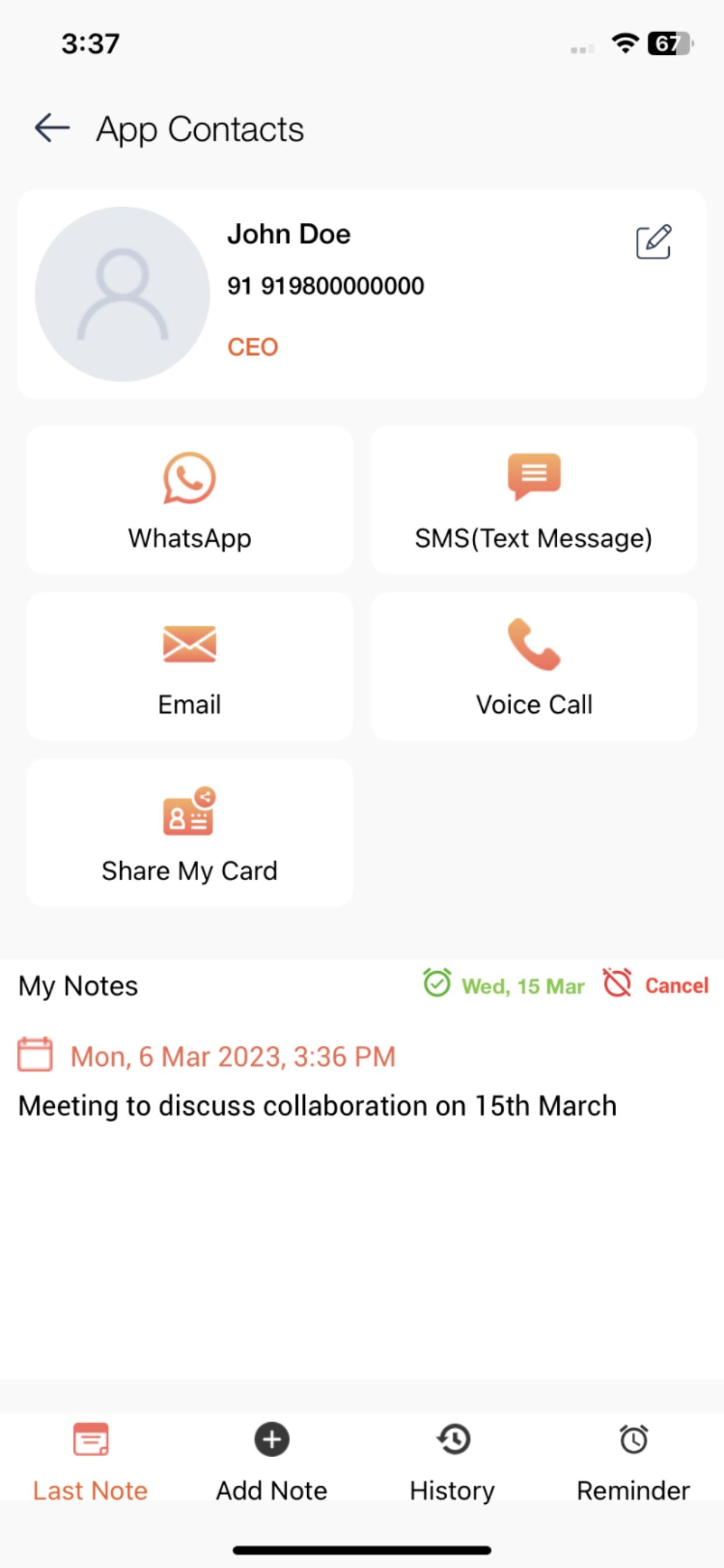Go back using the arrow in App Contacts
The width and height of the screenshot is (724, 1568).
click(x=51, y=128)
